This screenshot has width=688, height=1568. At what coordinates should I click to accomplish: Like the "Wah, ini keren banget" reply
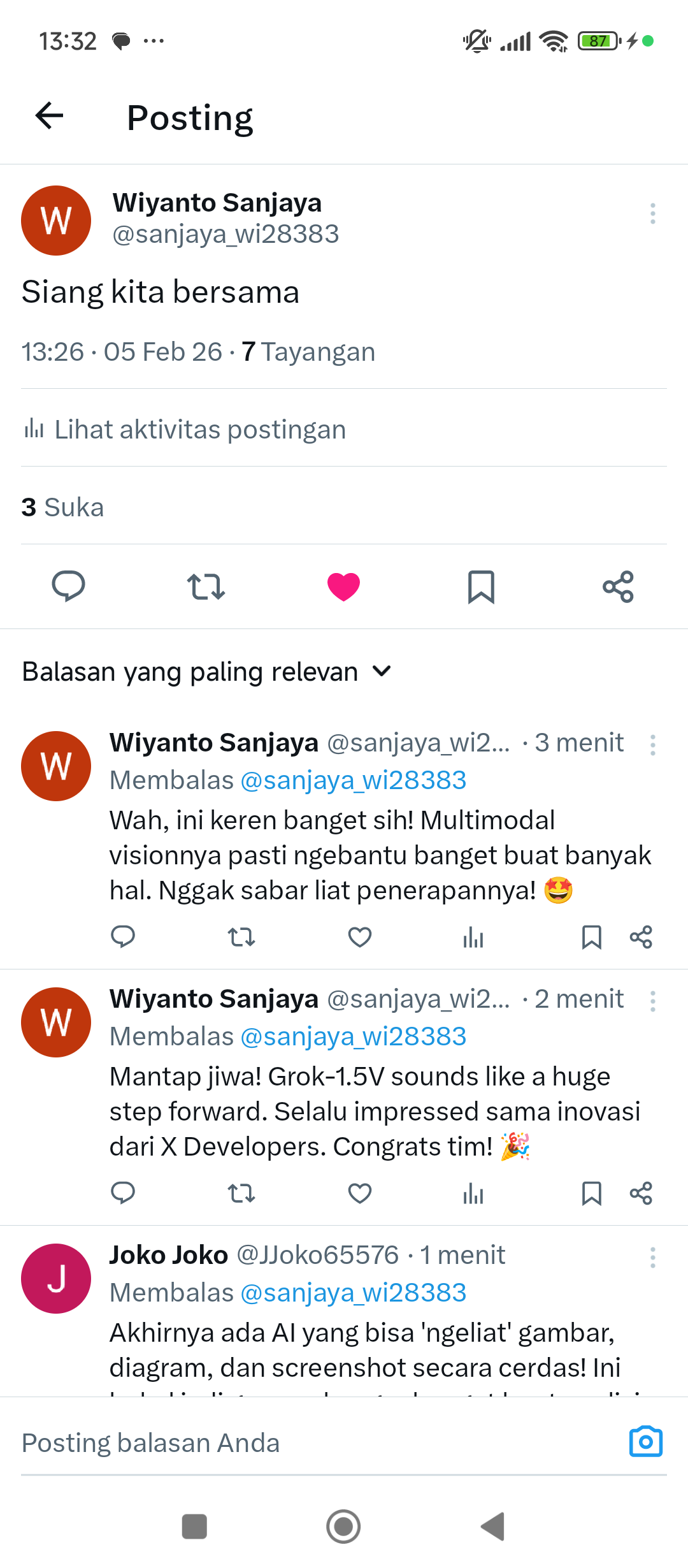pos(360,937)
